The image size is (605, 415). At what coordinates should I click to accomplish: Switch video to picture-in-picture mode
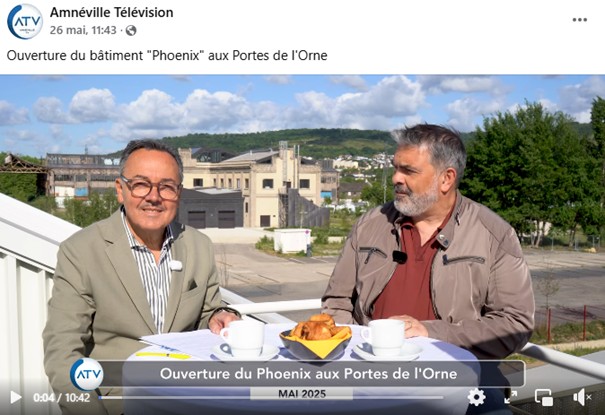(x=544, y=397)
